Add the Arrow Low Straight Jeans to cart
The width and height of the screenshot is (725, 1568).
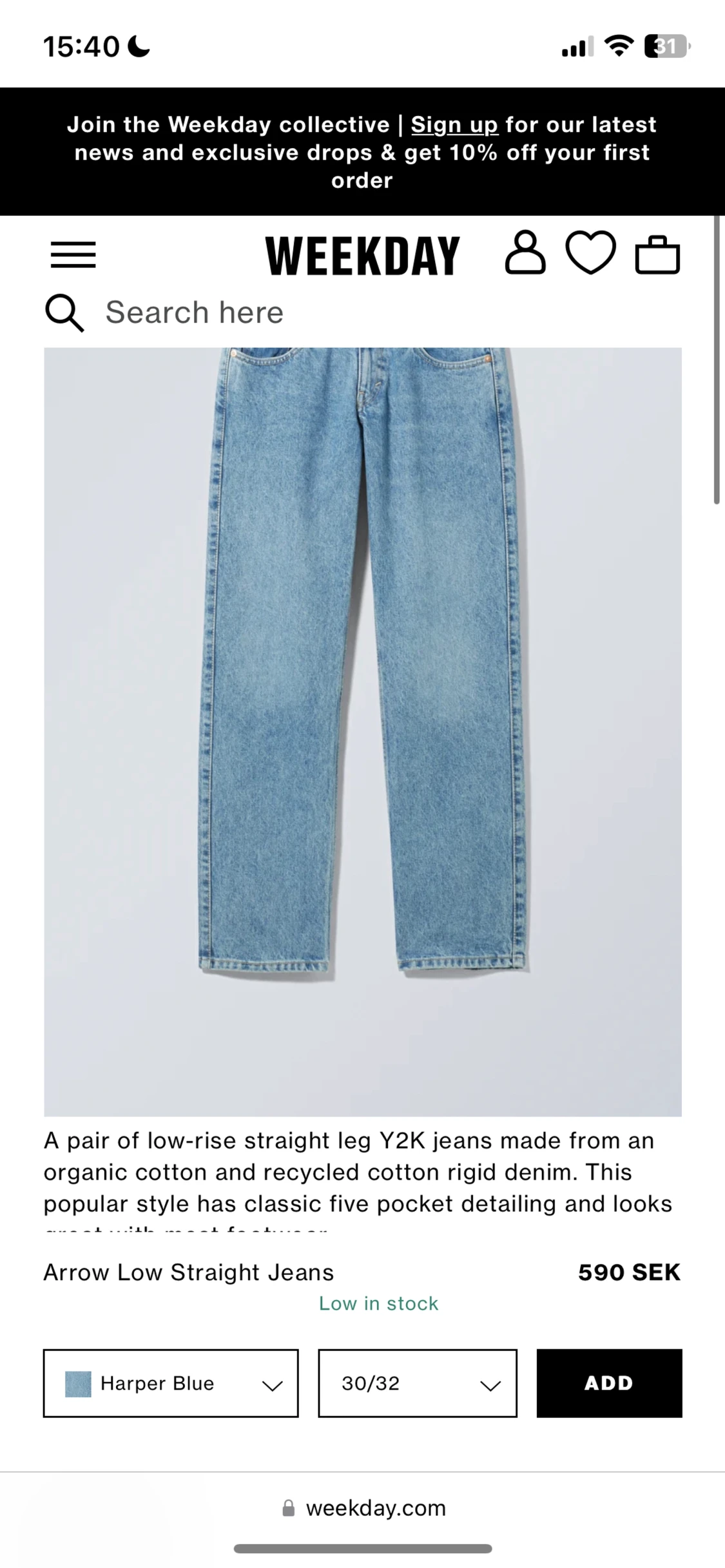[608, 1384]
